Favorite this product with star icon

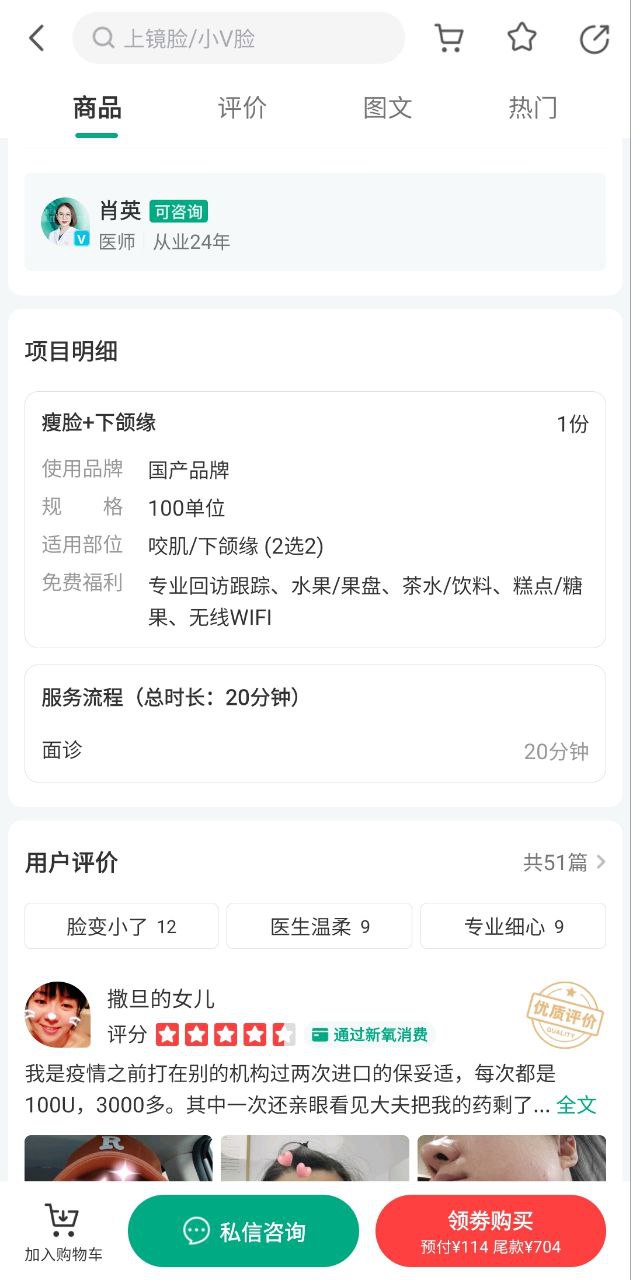(x=521, y=39)
